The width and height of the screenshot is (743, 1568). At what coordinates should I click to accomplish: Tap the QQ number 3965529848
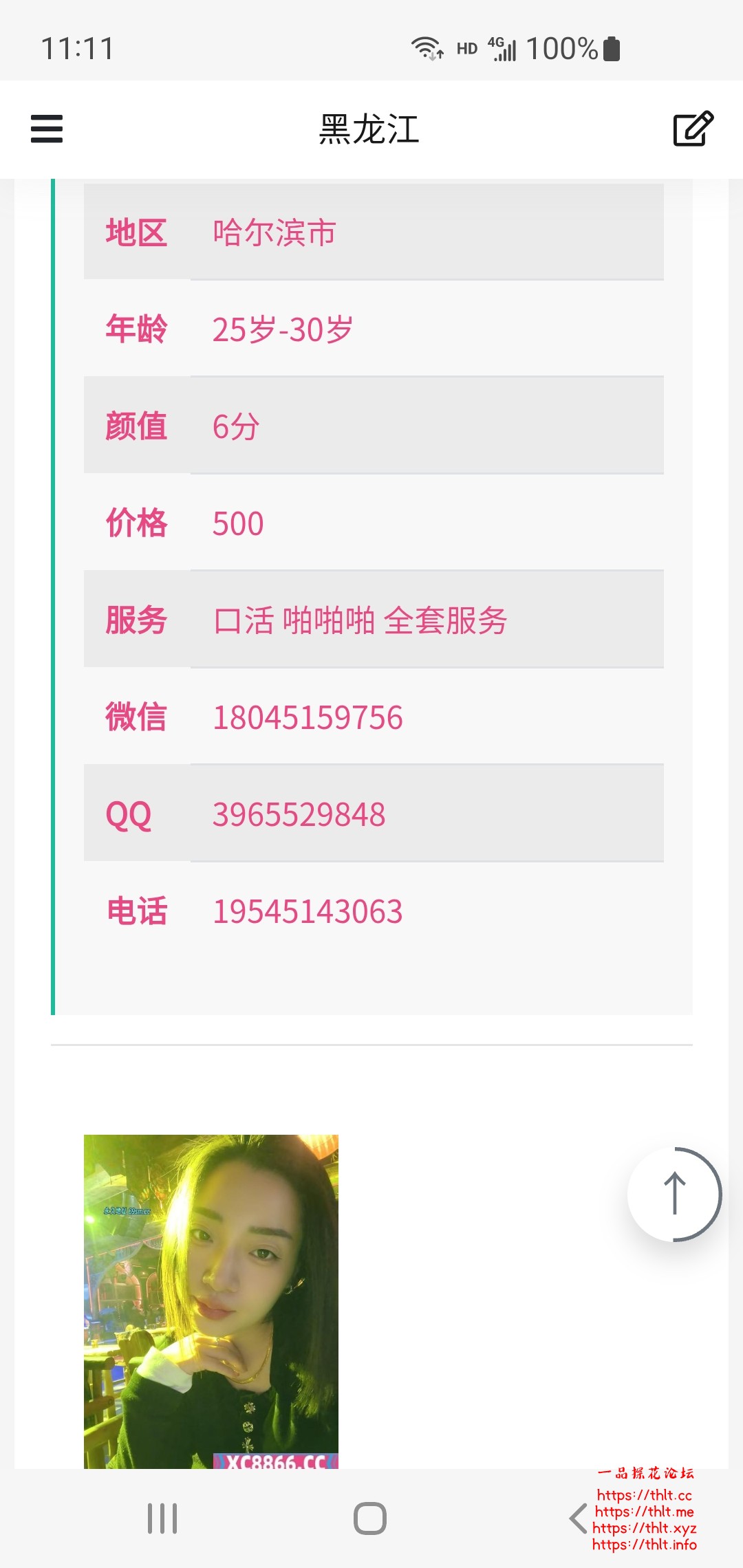pos(299,815)
